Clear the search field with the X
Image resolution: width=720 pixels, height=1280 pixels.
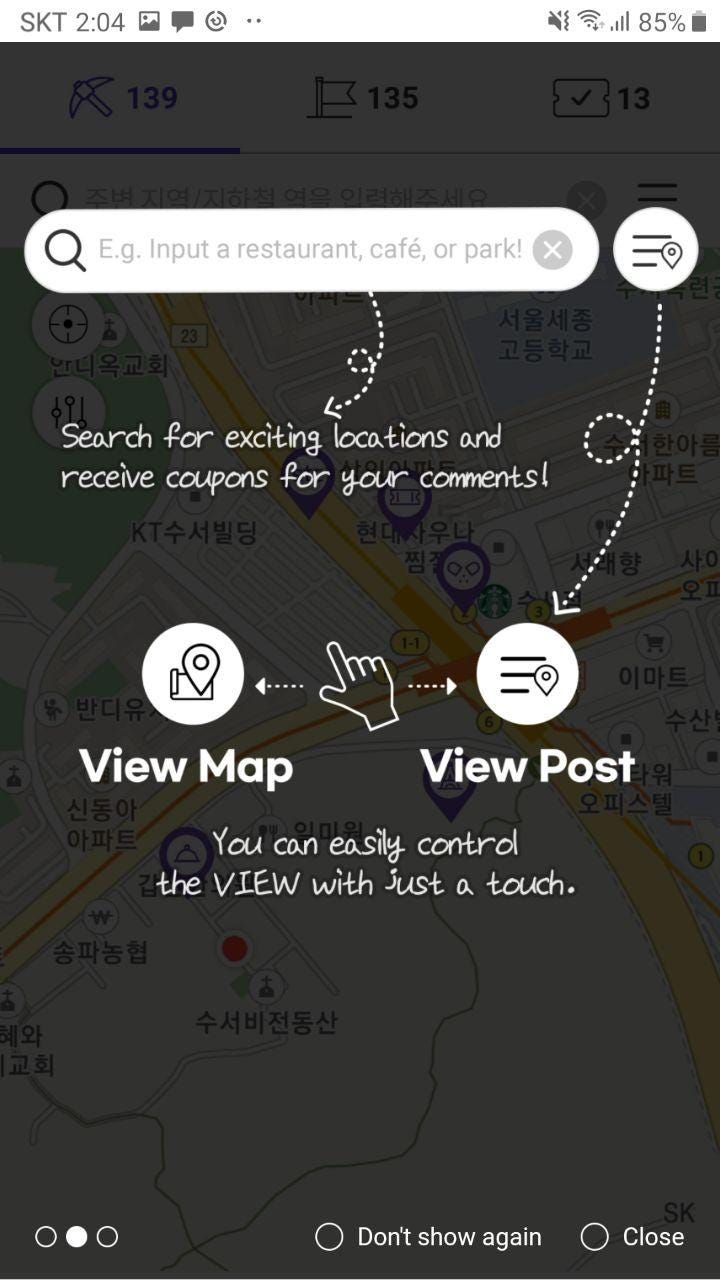tap(552, 250)
